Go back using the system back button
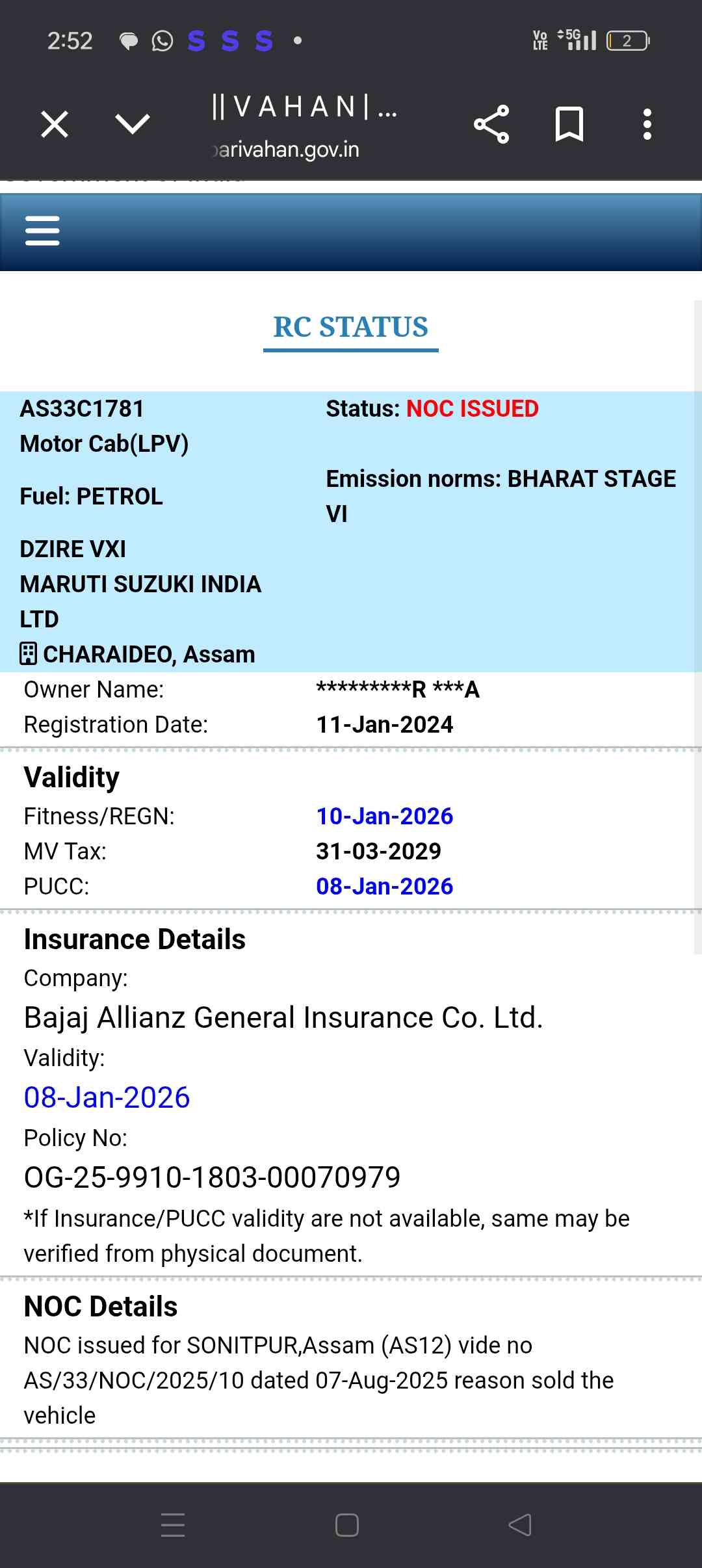Viewport: 702px width, 1568px height. pos(520,1524)
